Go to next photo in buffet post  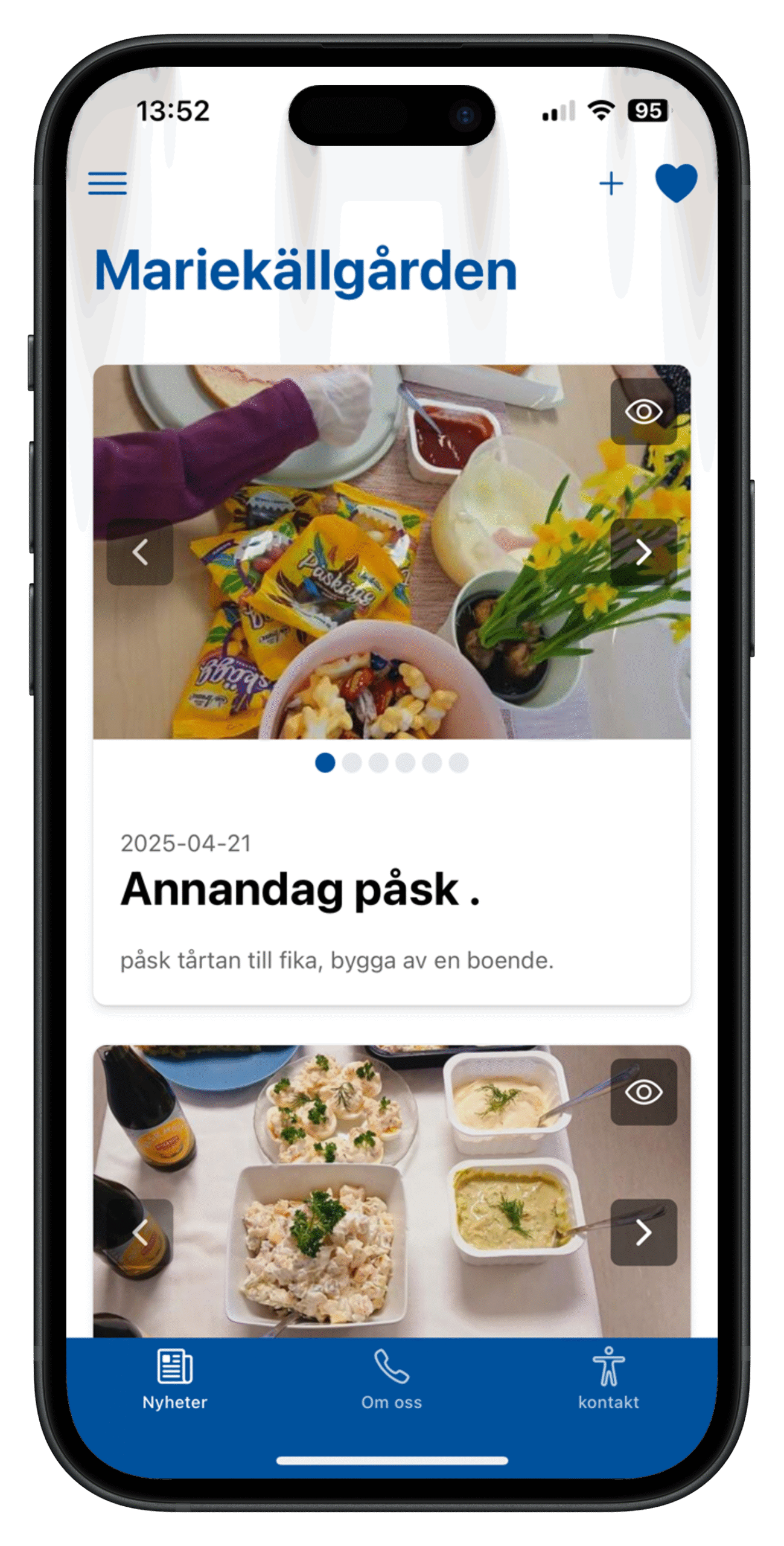(x=643, y=1232)
